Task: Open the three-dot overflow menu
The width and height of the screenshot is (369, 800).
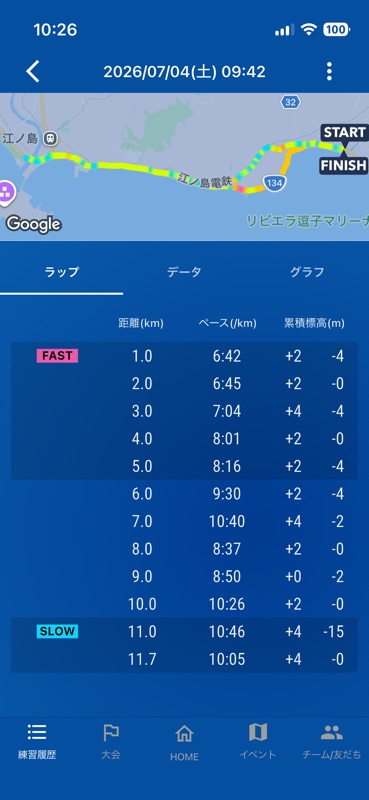Action: coord(329,71)
